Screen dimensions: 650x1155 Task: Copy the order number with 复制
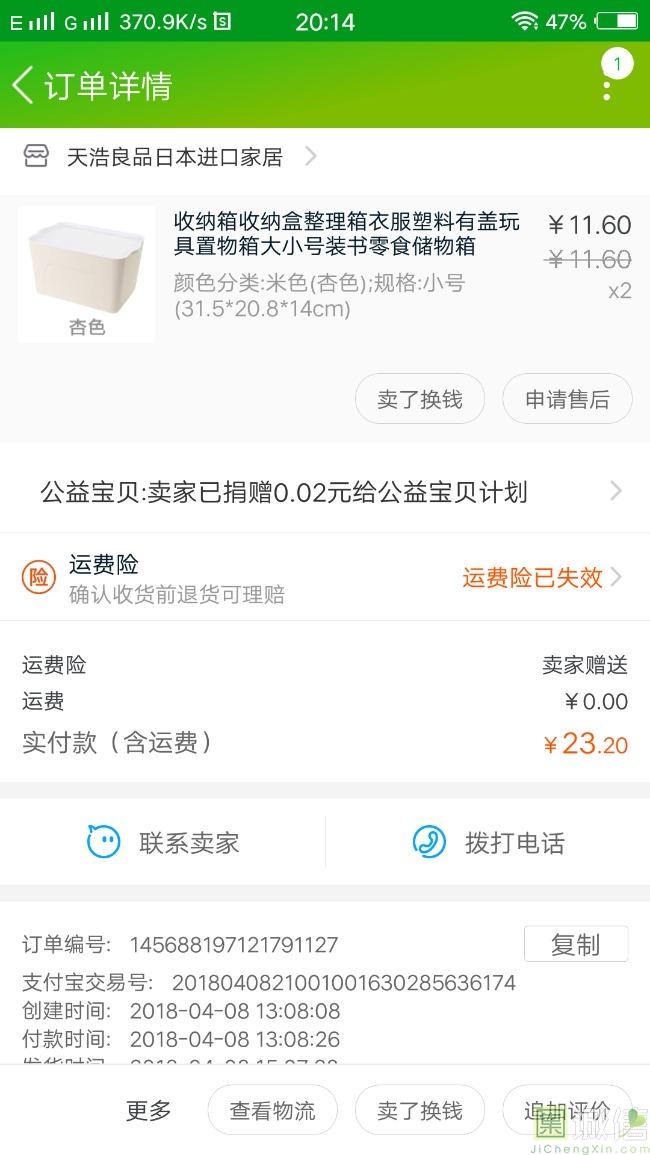[x=575, y=944]
